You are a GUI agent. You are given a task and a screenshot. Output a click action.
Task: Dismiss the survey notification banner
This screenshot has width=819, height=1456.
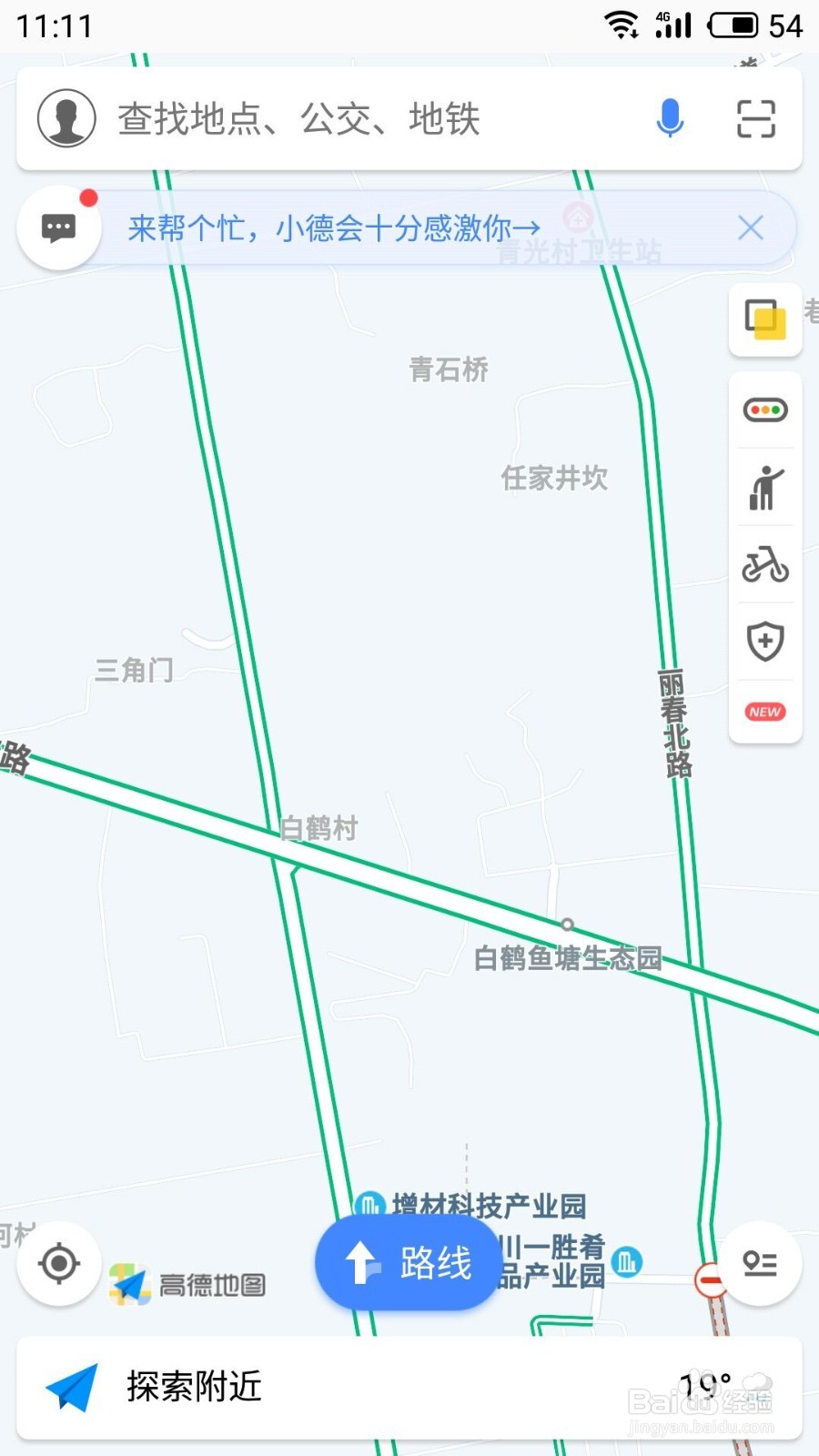coord(750,227)
